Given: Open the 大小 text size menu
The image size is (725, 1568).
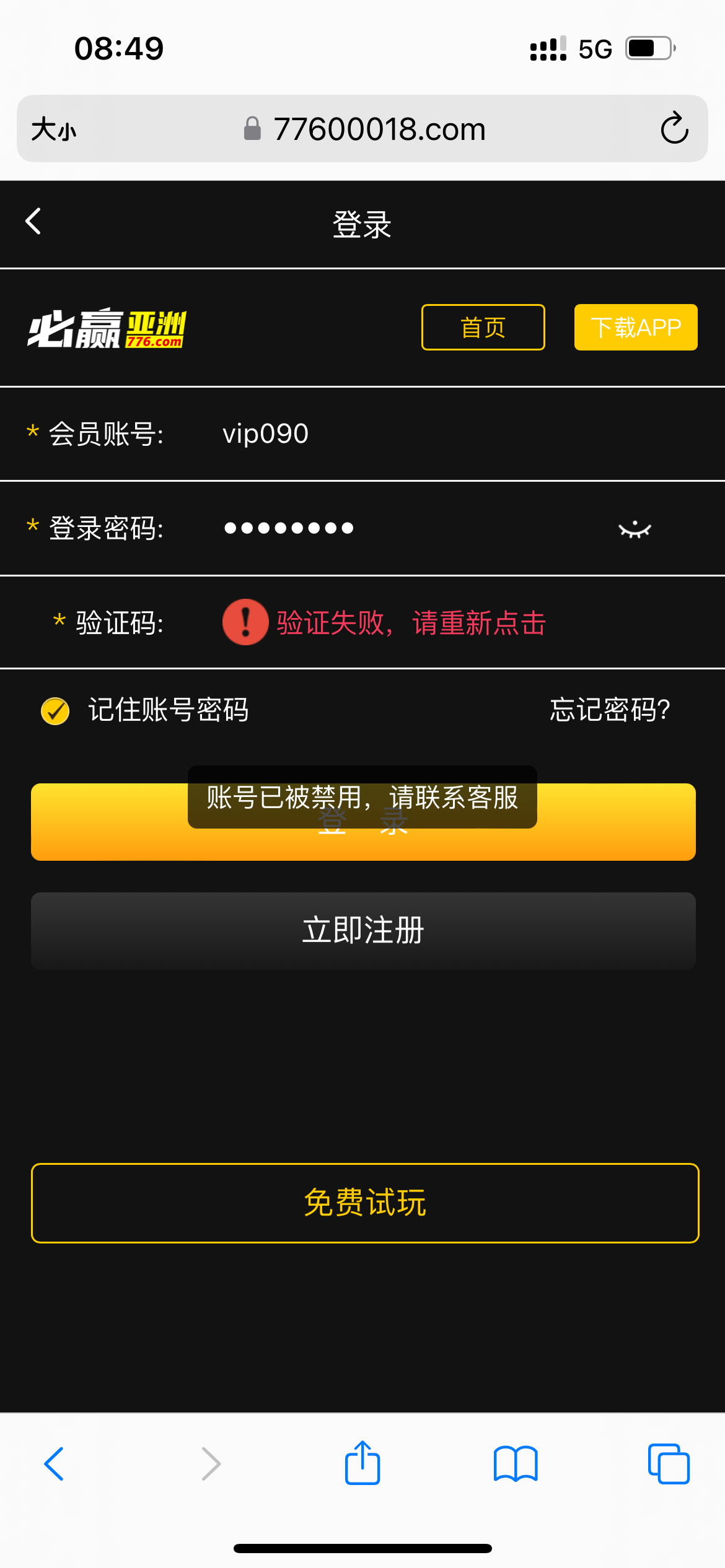Looking at the screenshot, I should click(54, 129).
